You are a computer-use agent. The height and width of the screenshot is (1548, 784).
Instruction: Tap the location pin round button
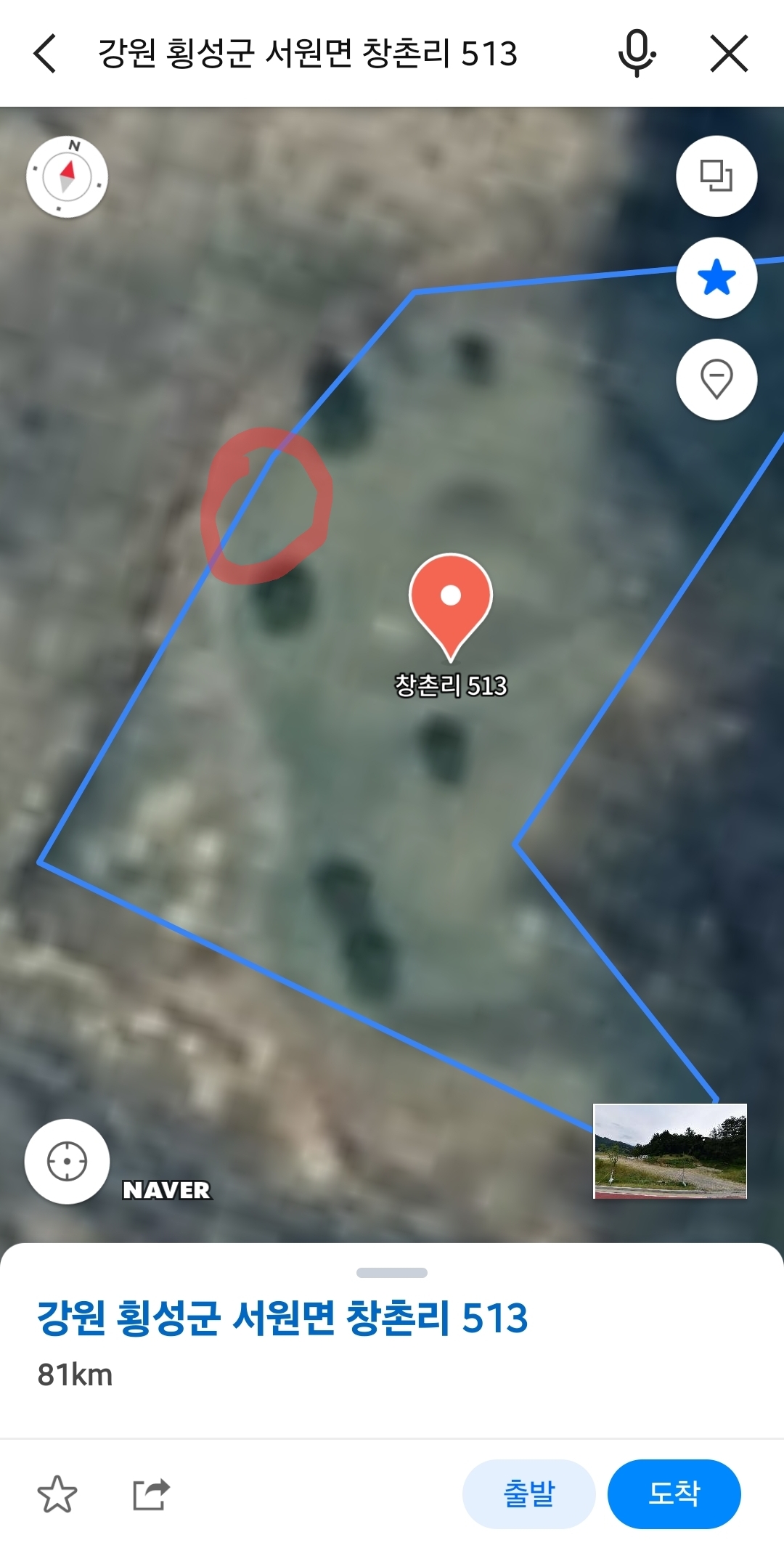click(x=716, y=379)
